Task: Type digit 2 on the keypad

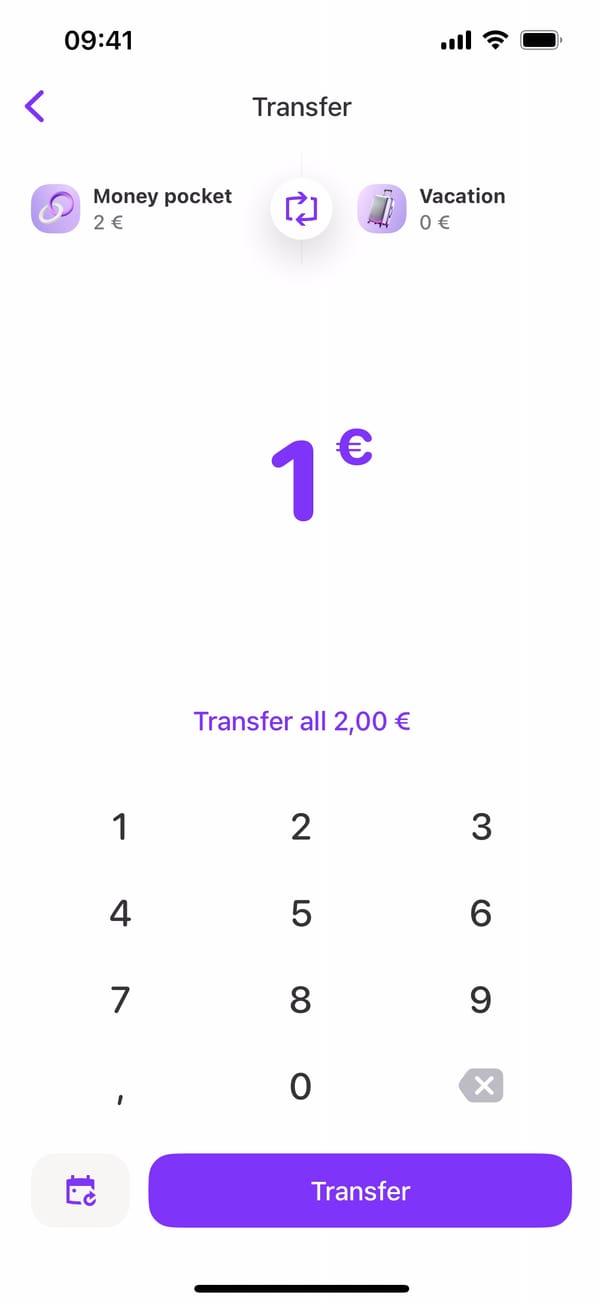Action: tap(301, 827)
